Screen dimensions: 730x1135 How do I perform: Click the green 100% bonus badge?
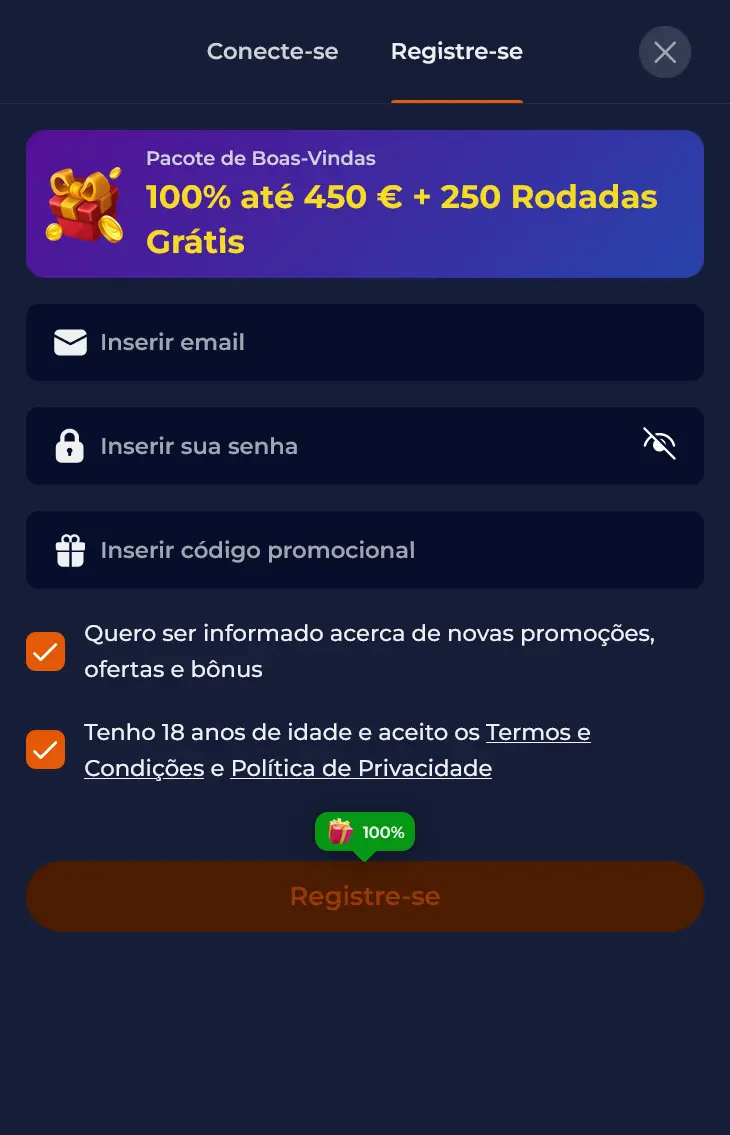(365, 831)
